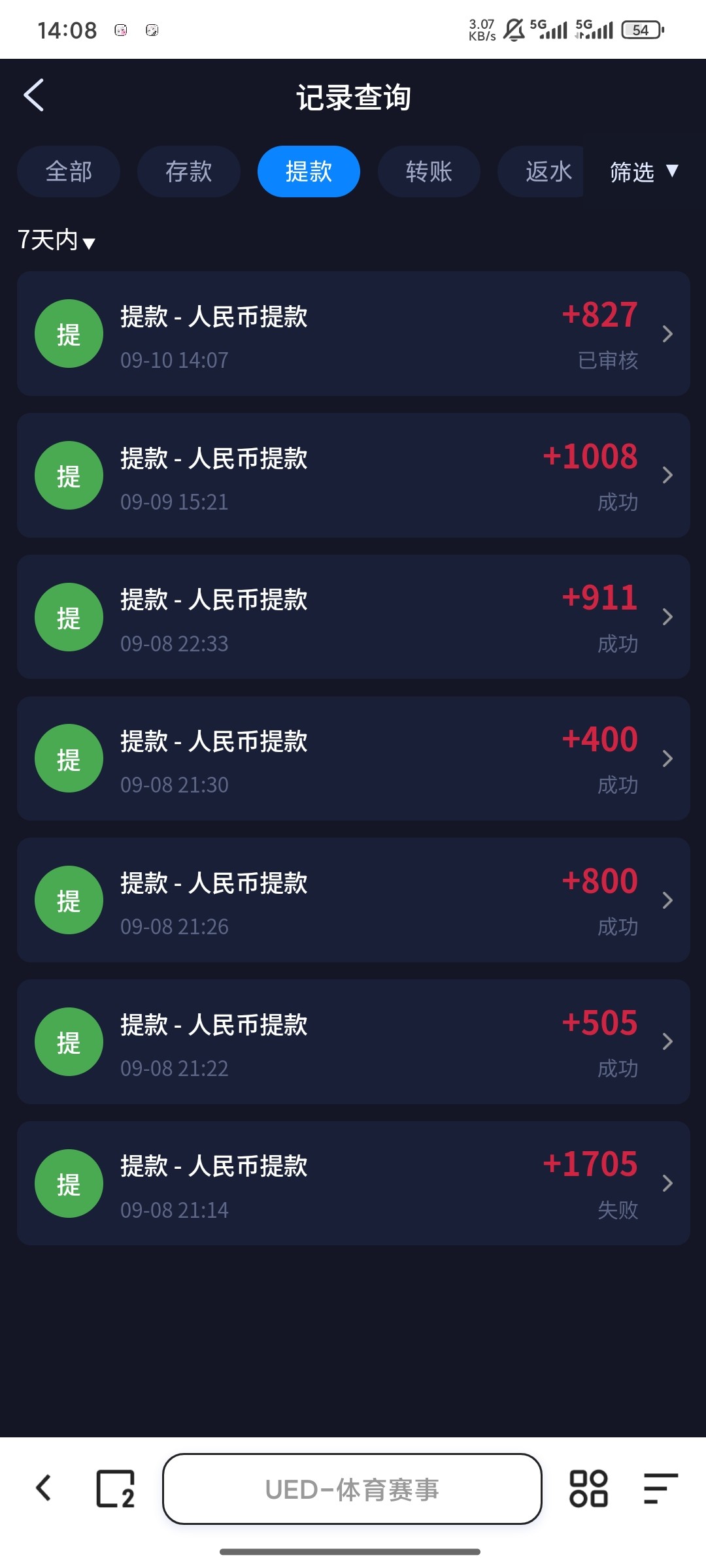View the +800 withdrawal record from 09-08 21:26
The width and height of the screenshot is (706, 1568).
tap(353, 900)
